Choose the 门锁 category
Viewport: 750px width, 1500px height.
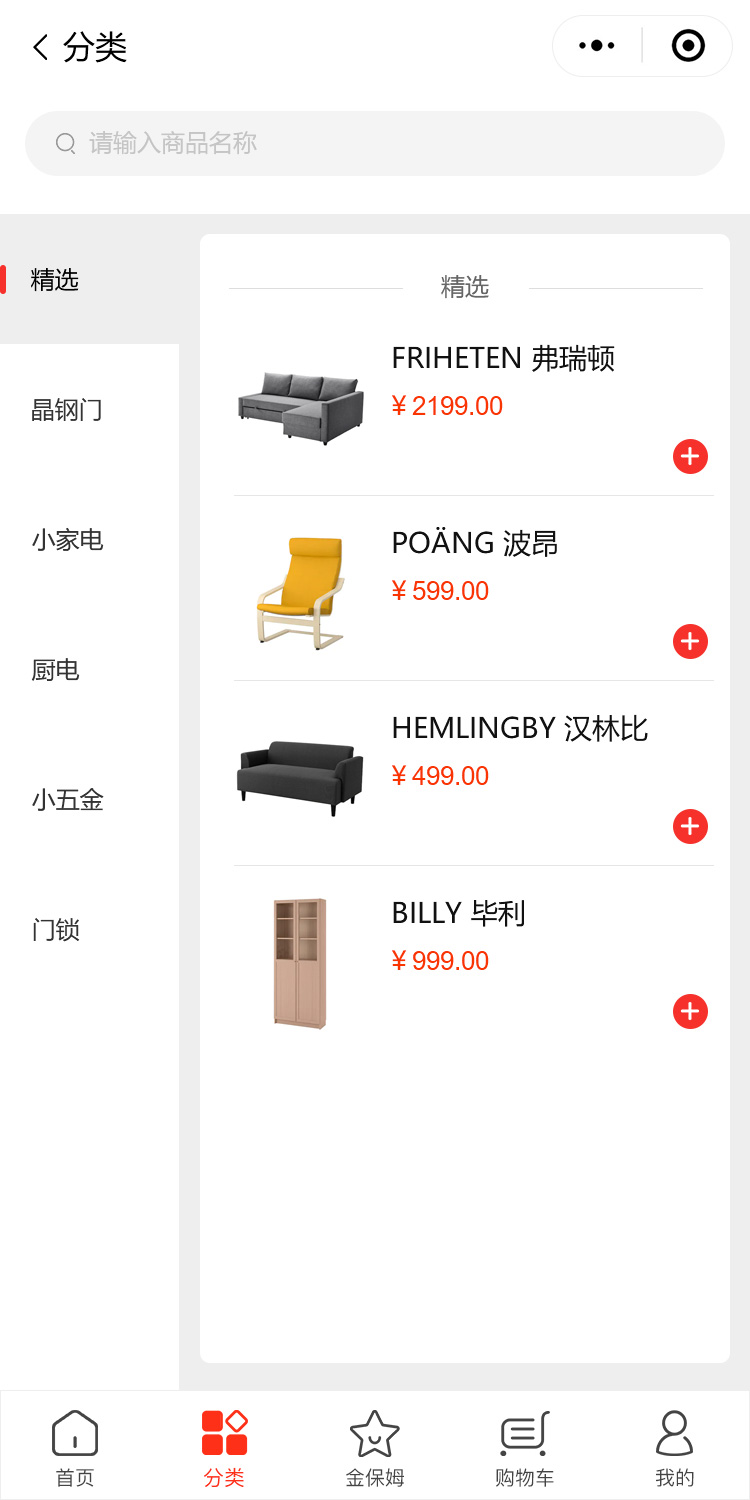pos(56,930)
